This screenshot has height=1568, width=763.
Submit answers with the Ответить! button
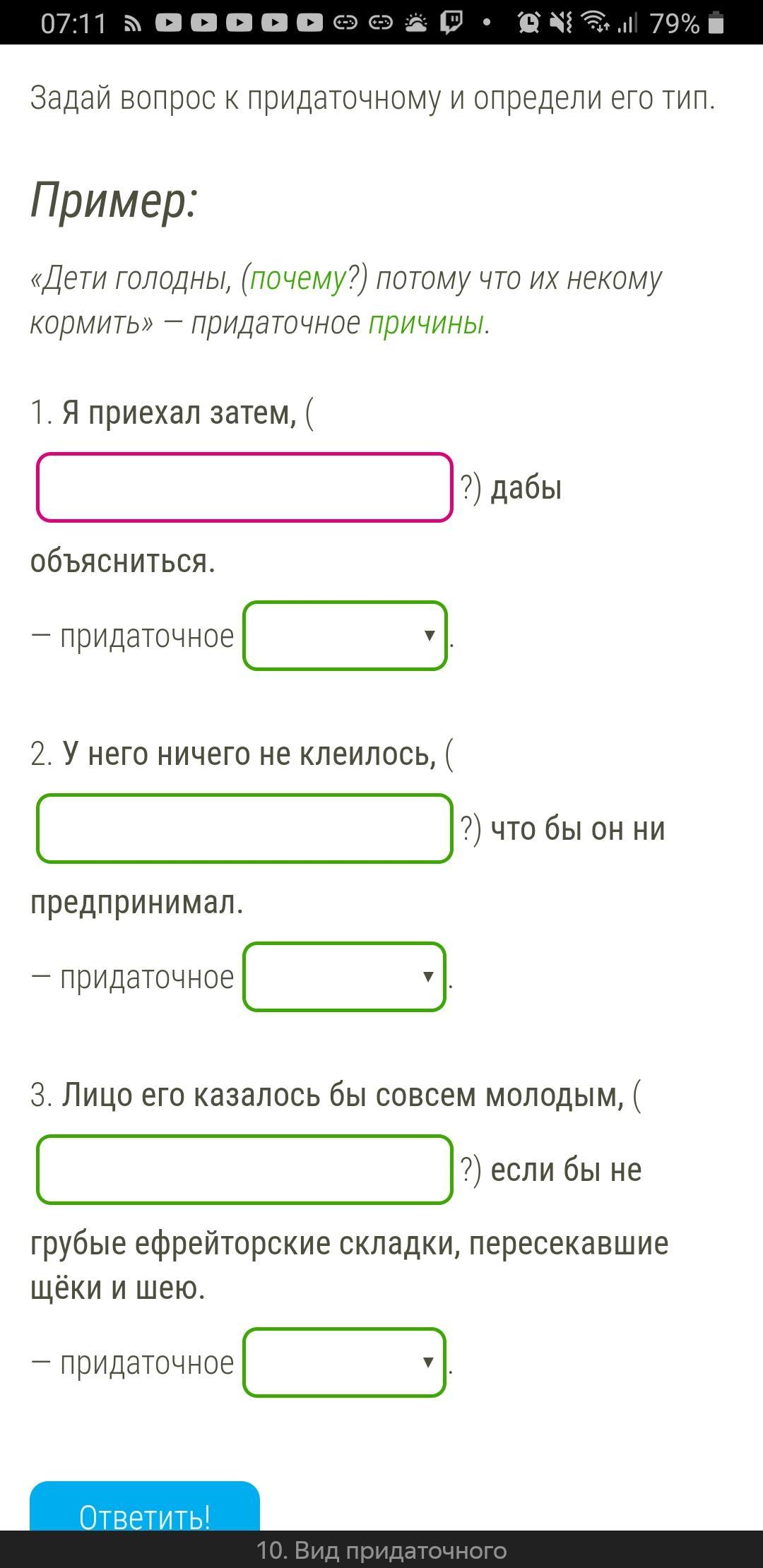pyautogui.click(x=145, y=1508)
